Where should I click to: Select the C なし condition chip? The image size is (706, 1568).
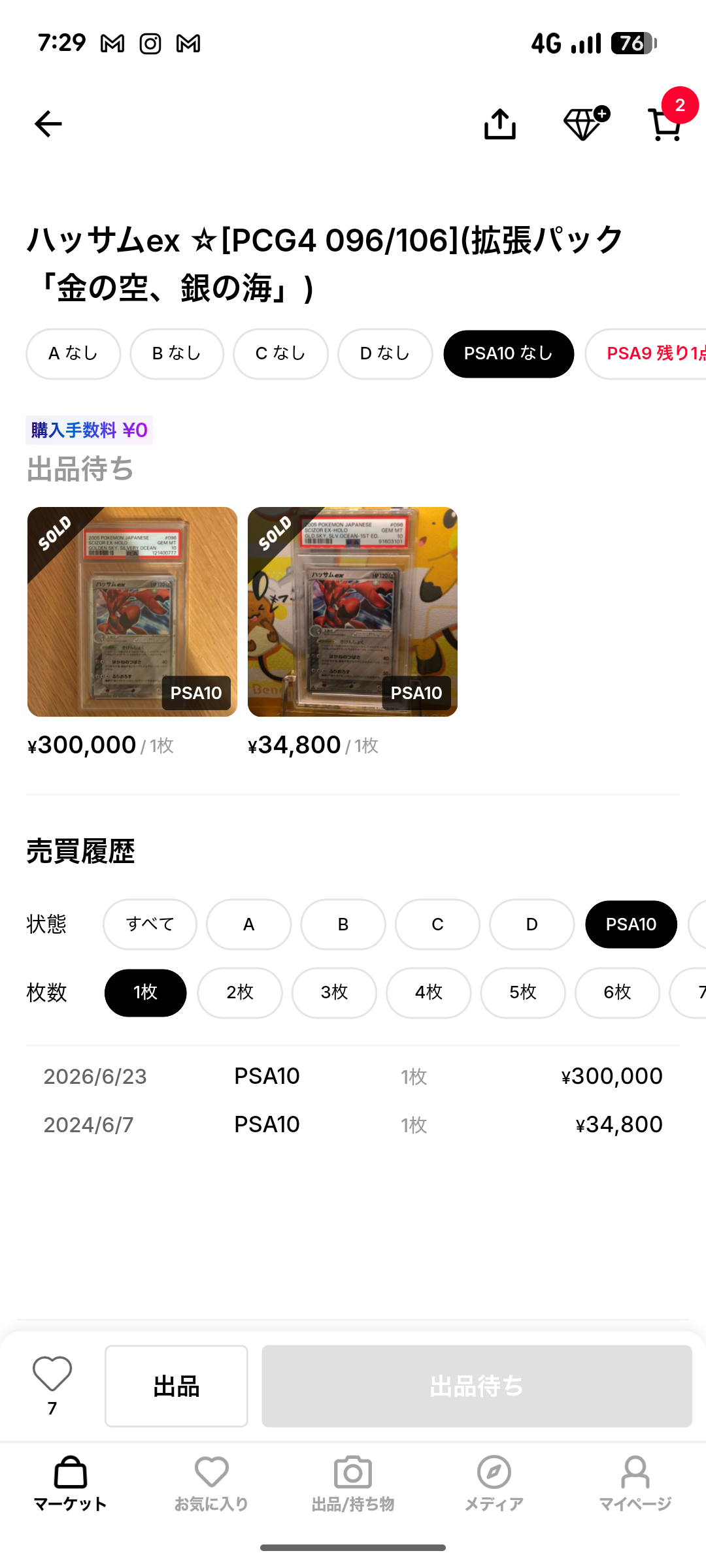point(280,353)
